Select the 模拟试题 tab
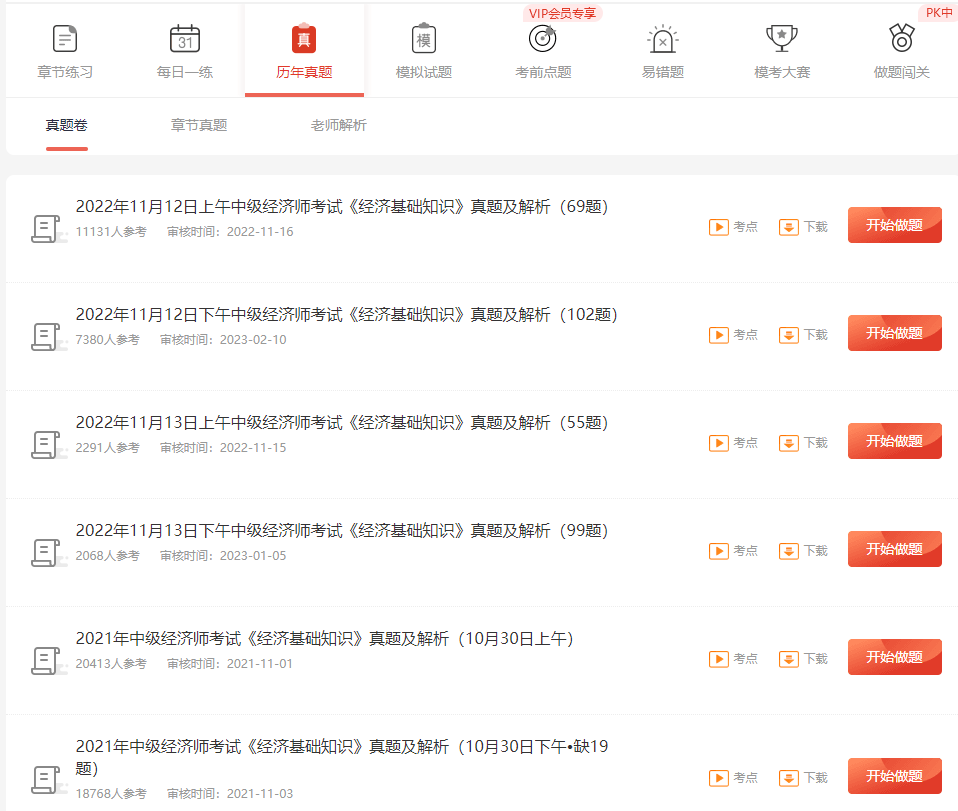 click(x=424, y=52)
